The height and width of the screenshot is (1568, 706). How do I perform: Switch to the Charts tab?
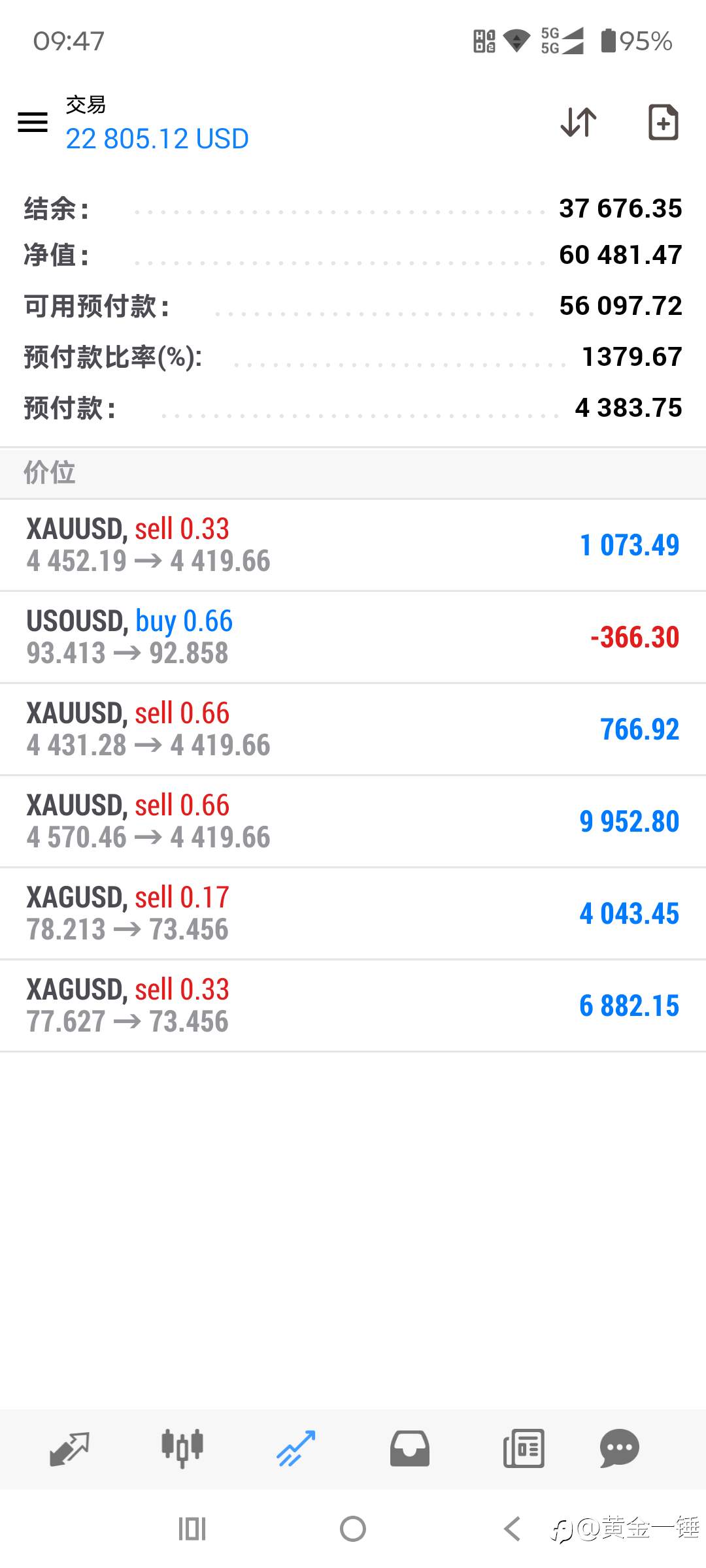pos(182,1449)
